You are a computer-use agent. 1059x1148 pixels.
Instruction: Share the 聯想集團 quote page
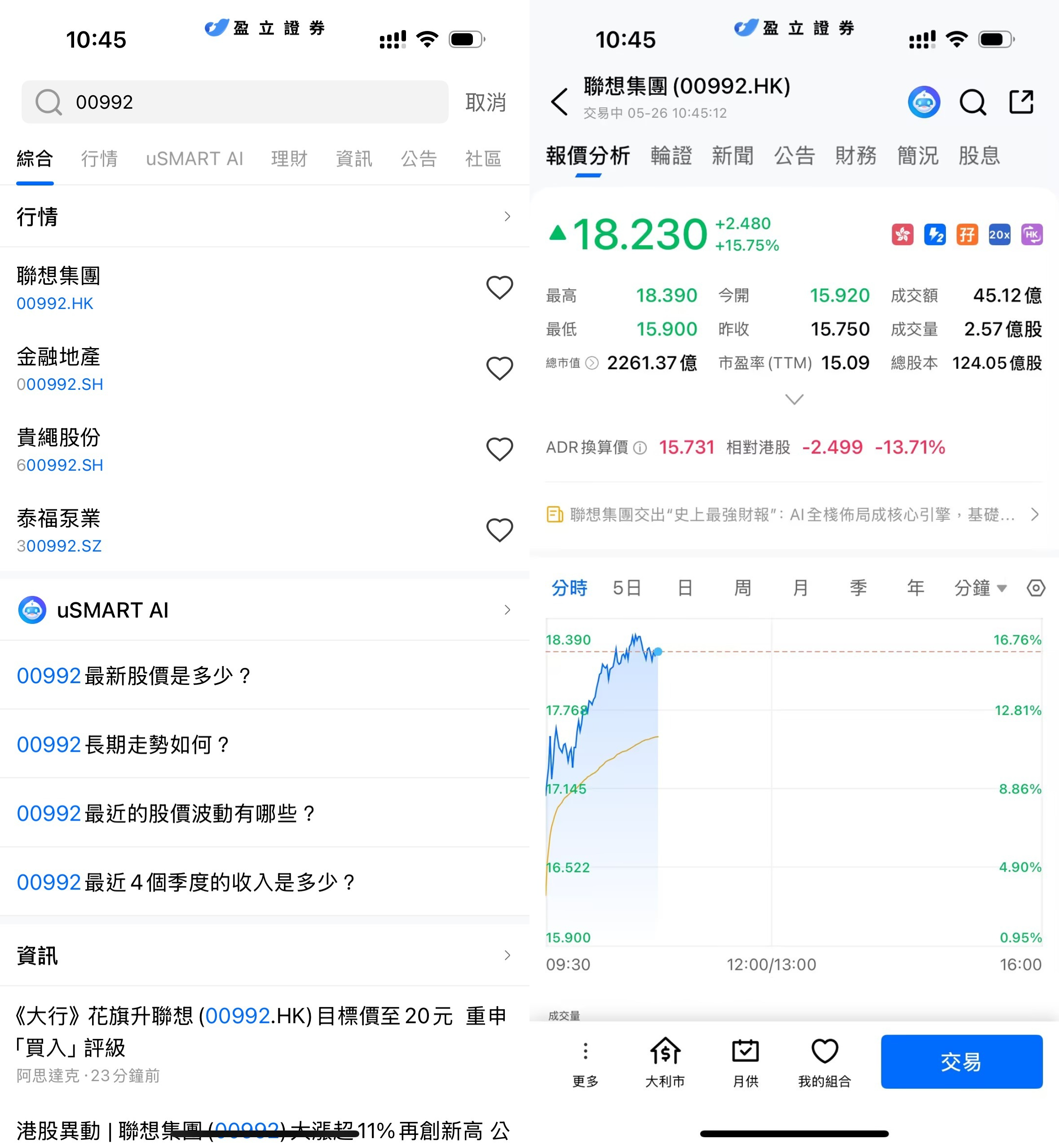[1021, 102]
